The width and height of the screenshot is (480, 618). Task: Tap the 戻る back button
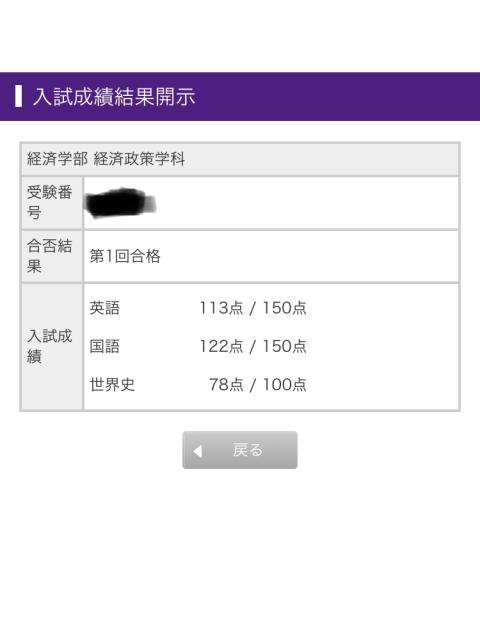click(240, 450)
